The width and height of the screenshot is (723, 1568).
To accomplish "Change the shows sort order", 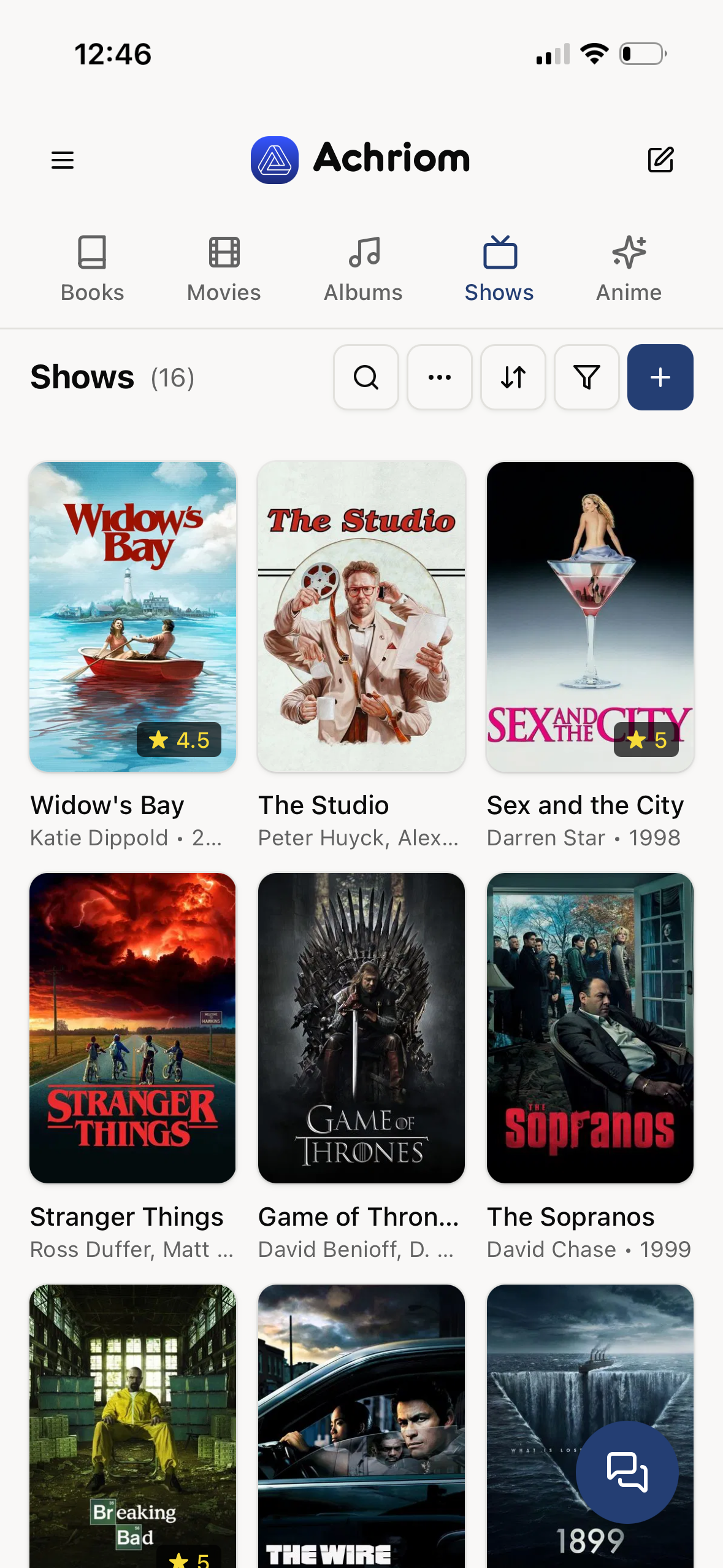I will click(513, 377).
